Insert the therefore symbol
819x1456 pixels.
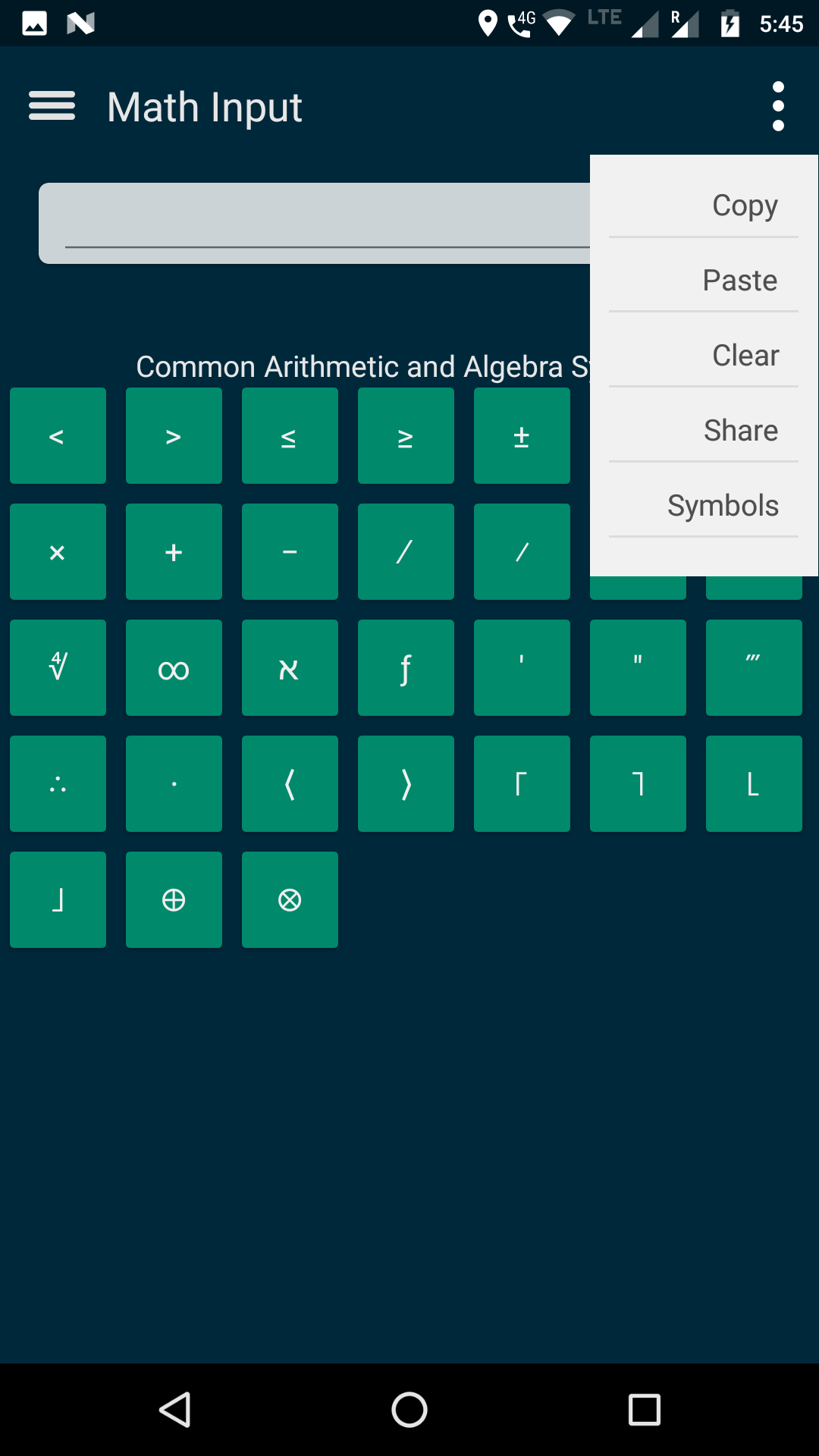click(x=58, y=784)
